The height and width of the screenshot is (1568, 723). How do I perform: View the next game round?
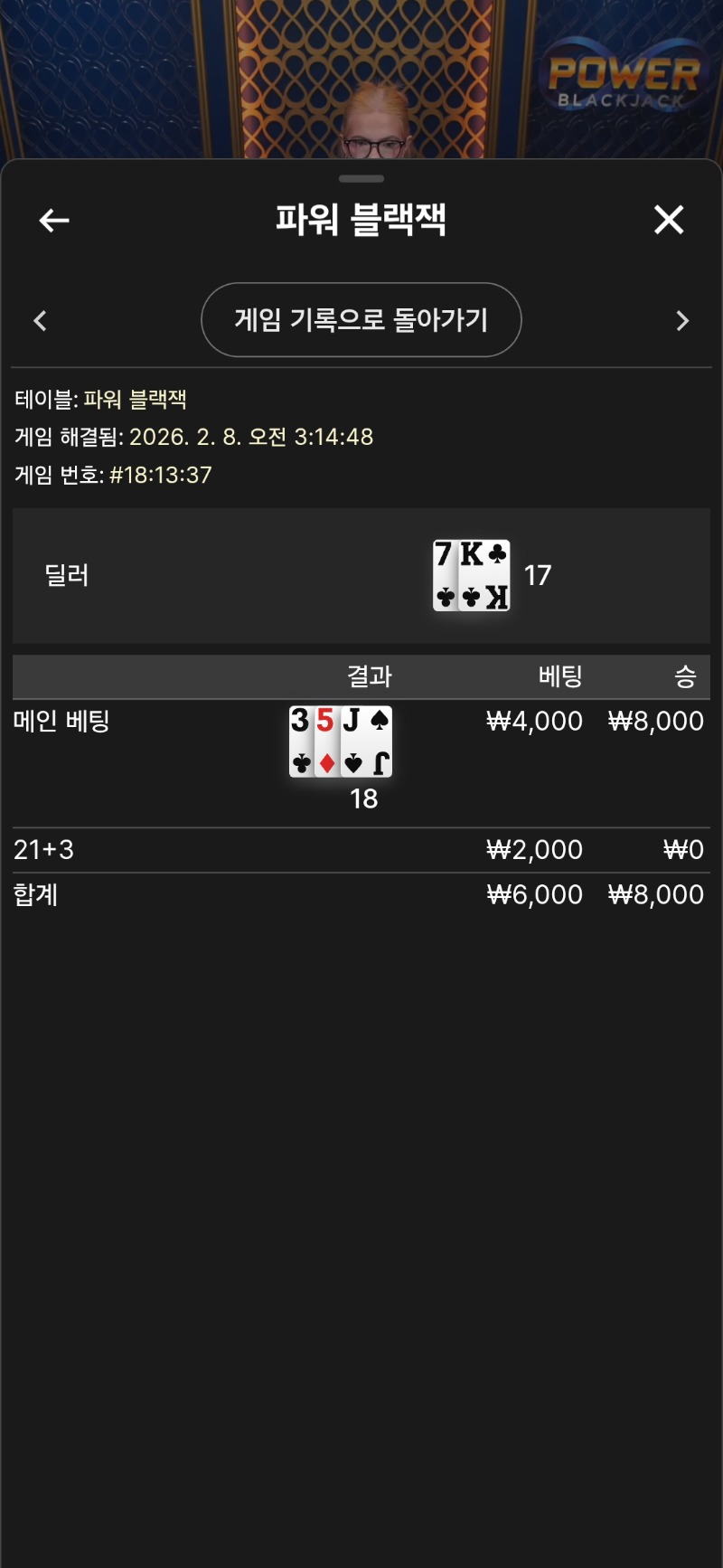tap(682, 321)
